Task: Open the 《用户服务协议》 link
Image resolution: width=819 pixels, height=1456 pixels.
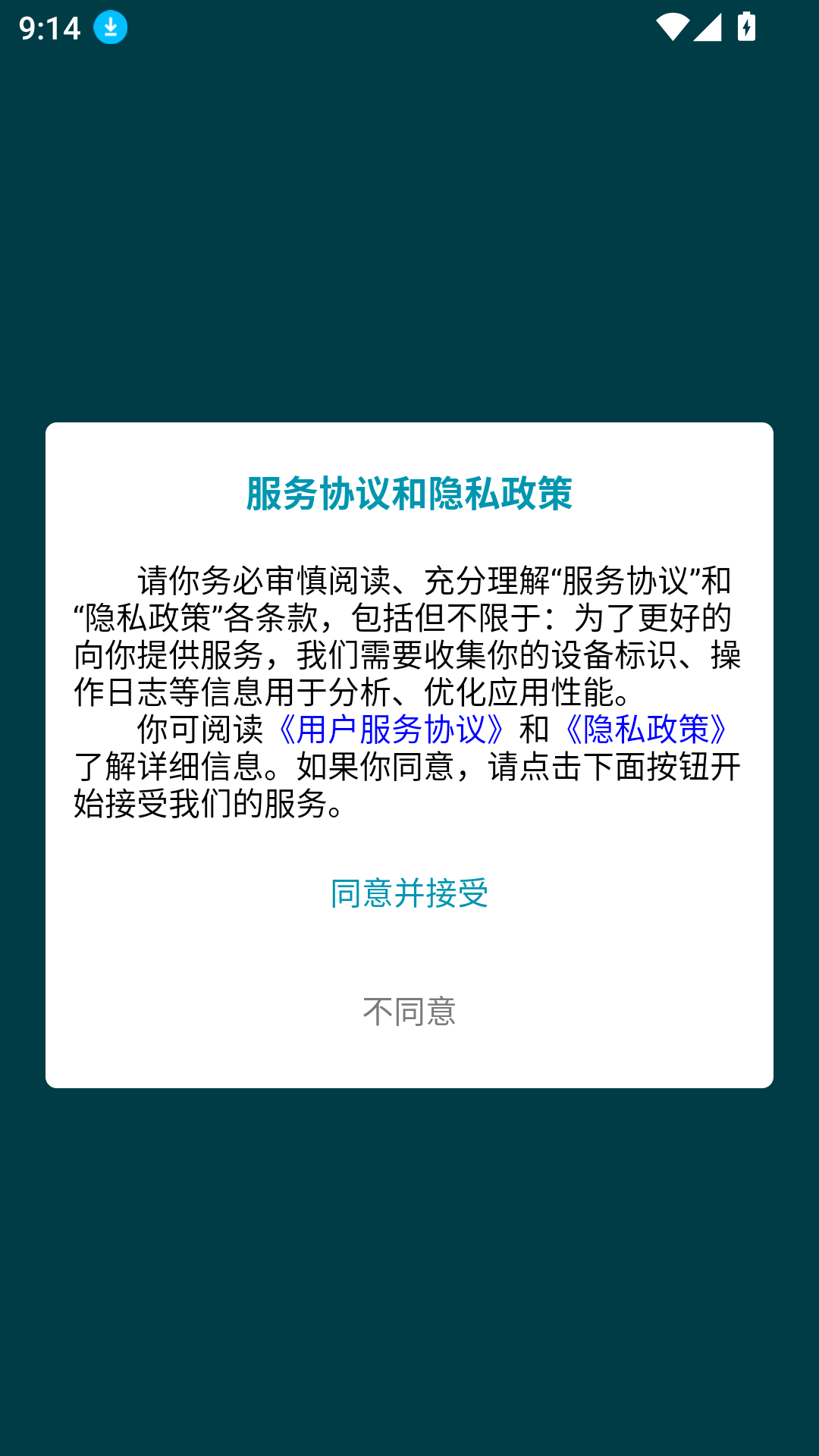Action: pos(391,730)
